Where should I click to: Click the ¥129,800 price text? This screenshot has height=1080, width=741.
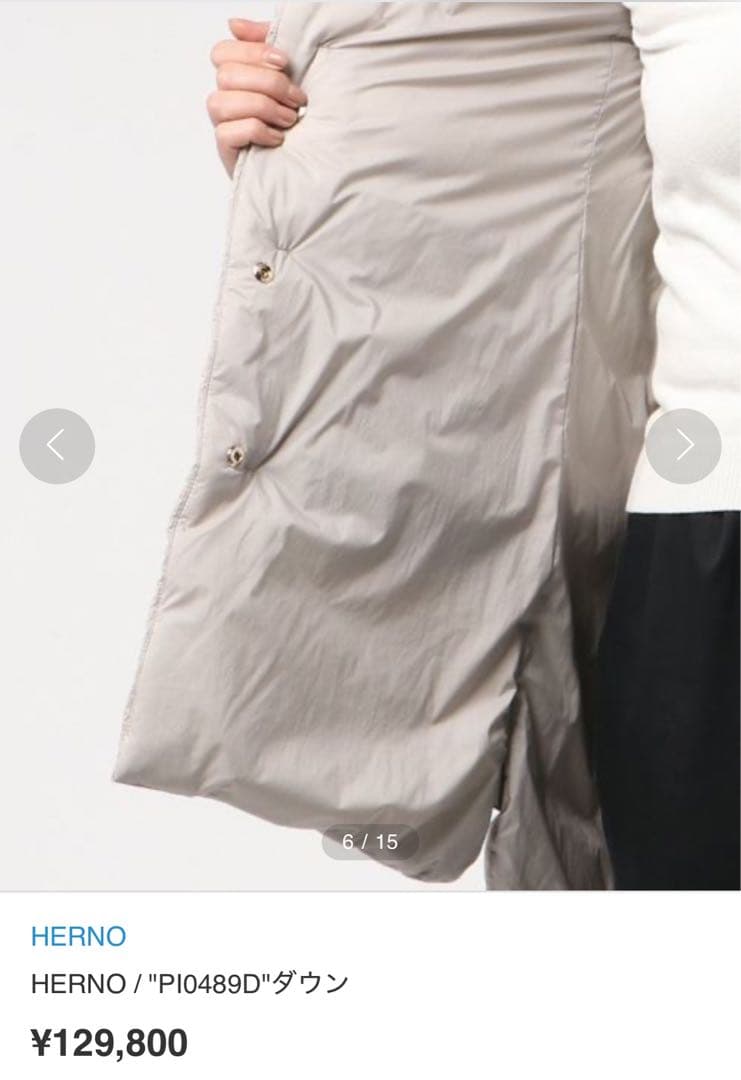pyautogui.click(x=112, y=1043)
